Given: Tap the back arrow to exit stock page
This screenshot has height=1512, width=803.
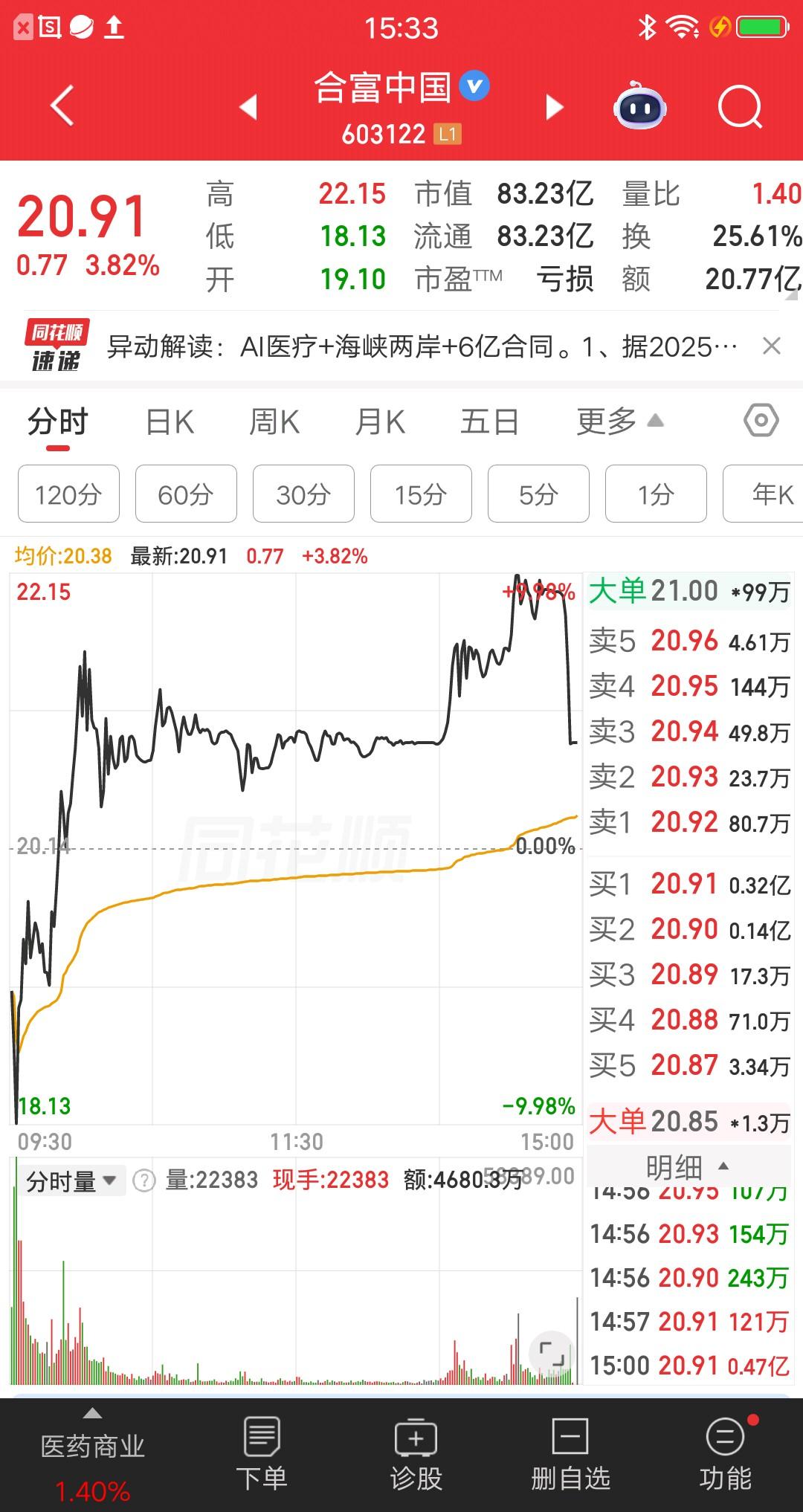Looking at the screenshot, I should tap(62, 106).
